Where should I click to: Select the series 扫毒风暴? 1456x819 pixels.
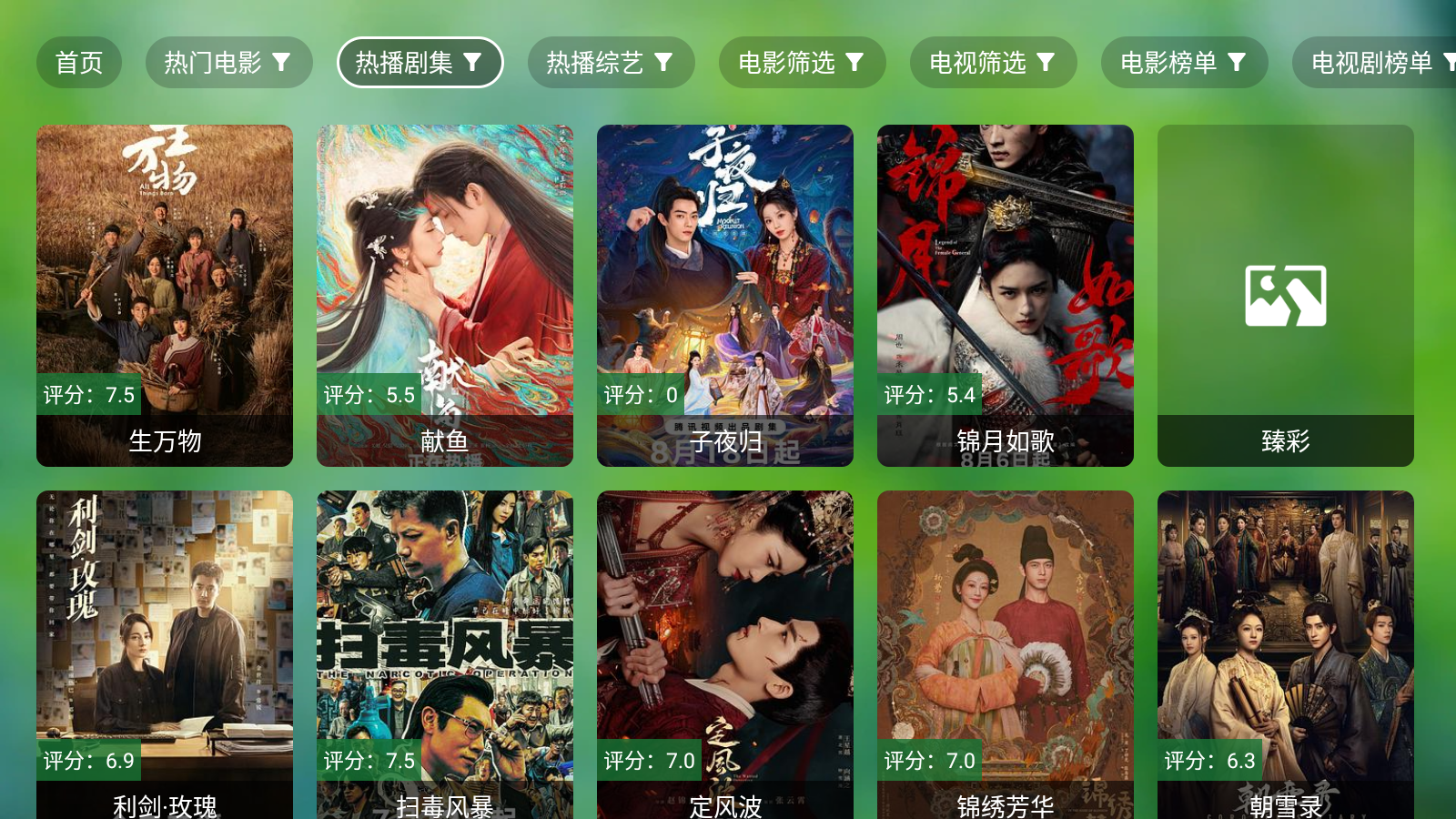tap(445, 653)
